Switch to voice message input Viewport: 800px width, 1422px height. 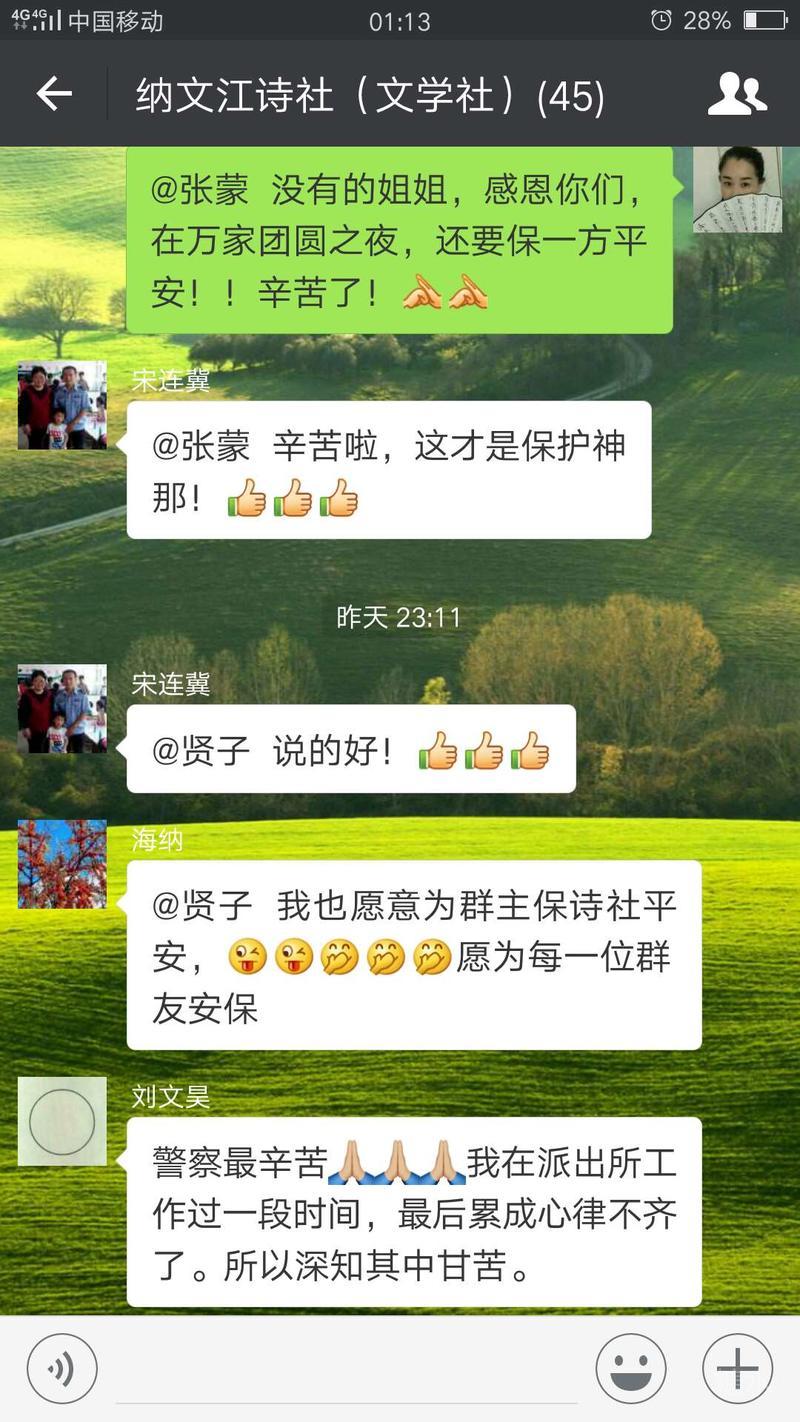62,1369
